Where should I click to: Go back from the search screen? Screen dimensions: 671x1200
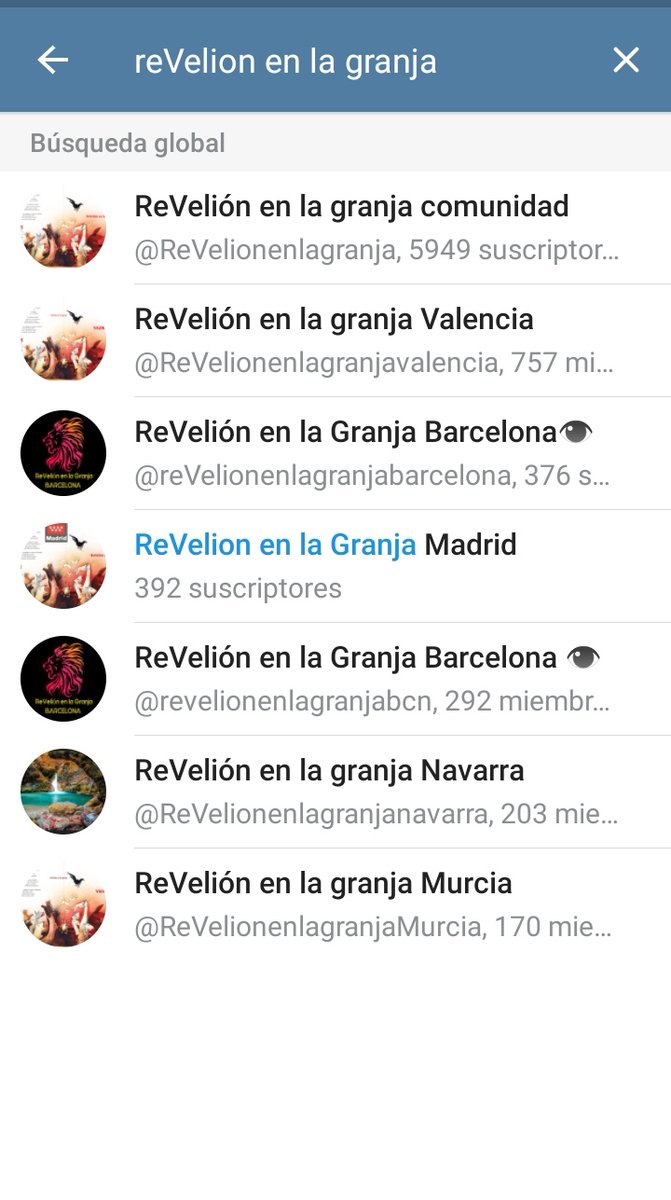click(x=53, y=61)
